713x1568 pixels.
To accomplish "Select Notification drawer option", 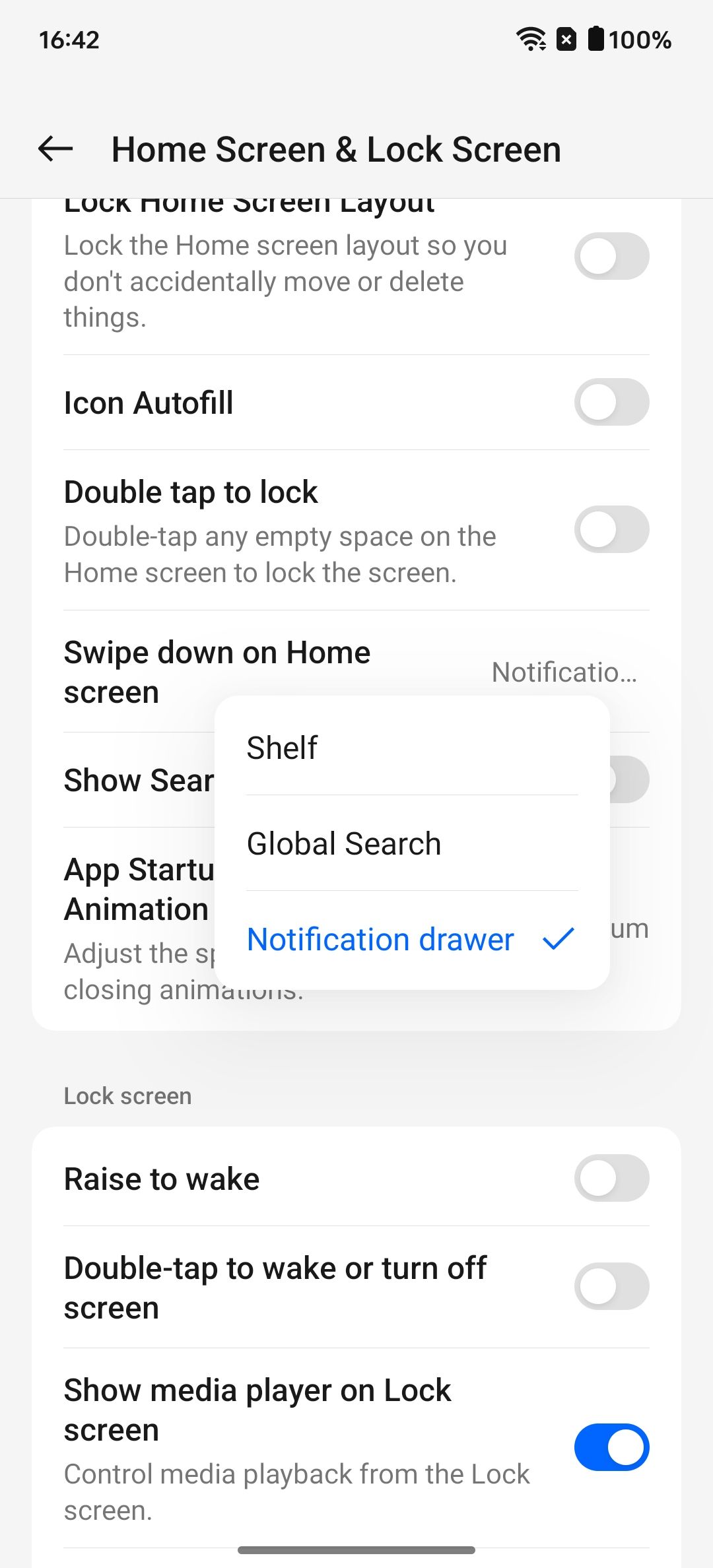I will click(x=411, y=939).
